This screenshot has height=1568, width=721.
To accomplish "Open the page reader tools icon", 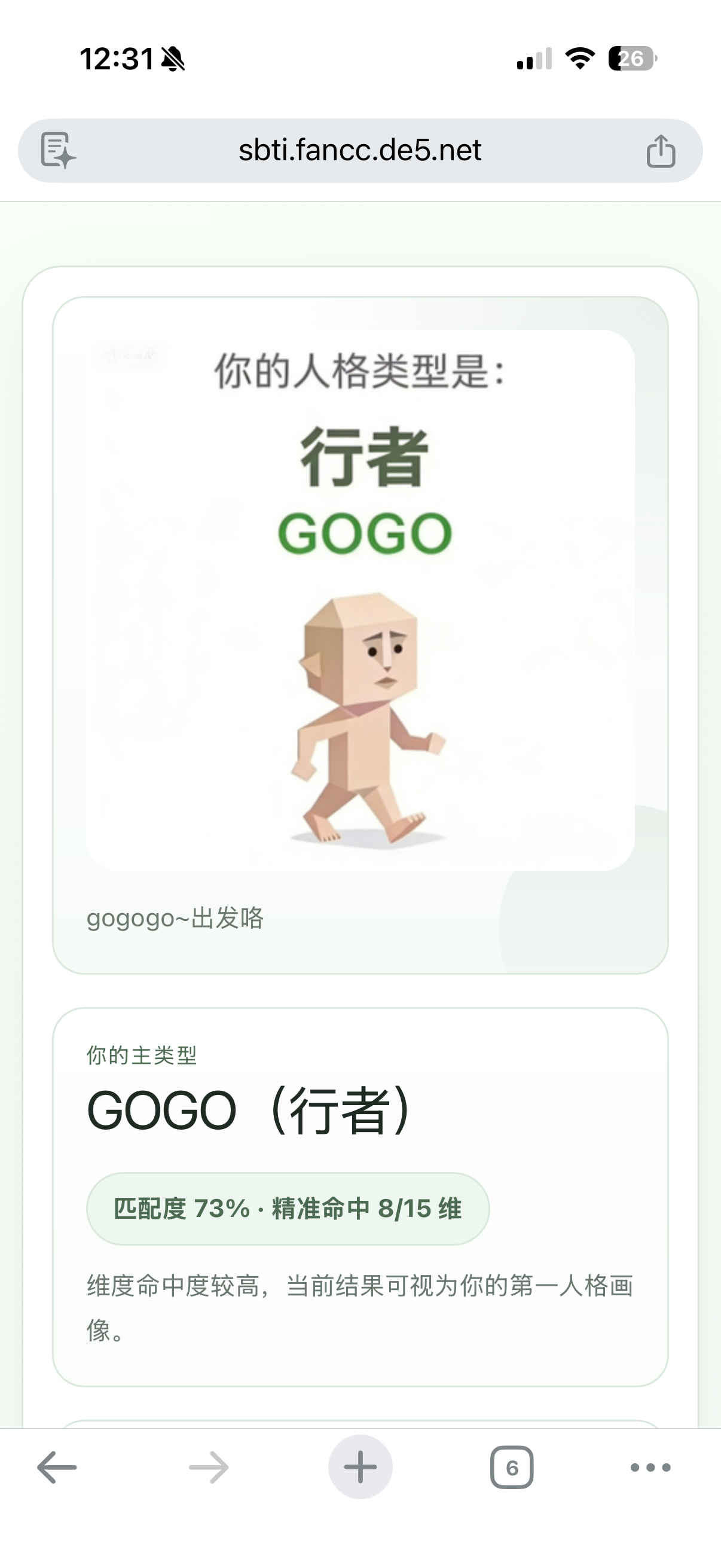I will click(x=58, y=150).
